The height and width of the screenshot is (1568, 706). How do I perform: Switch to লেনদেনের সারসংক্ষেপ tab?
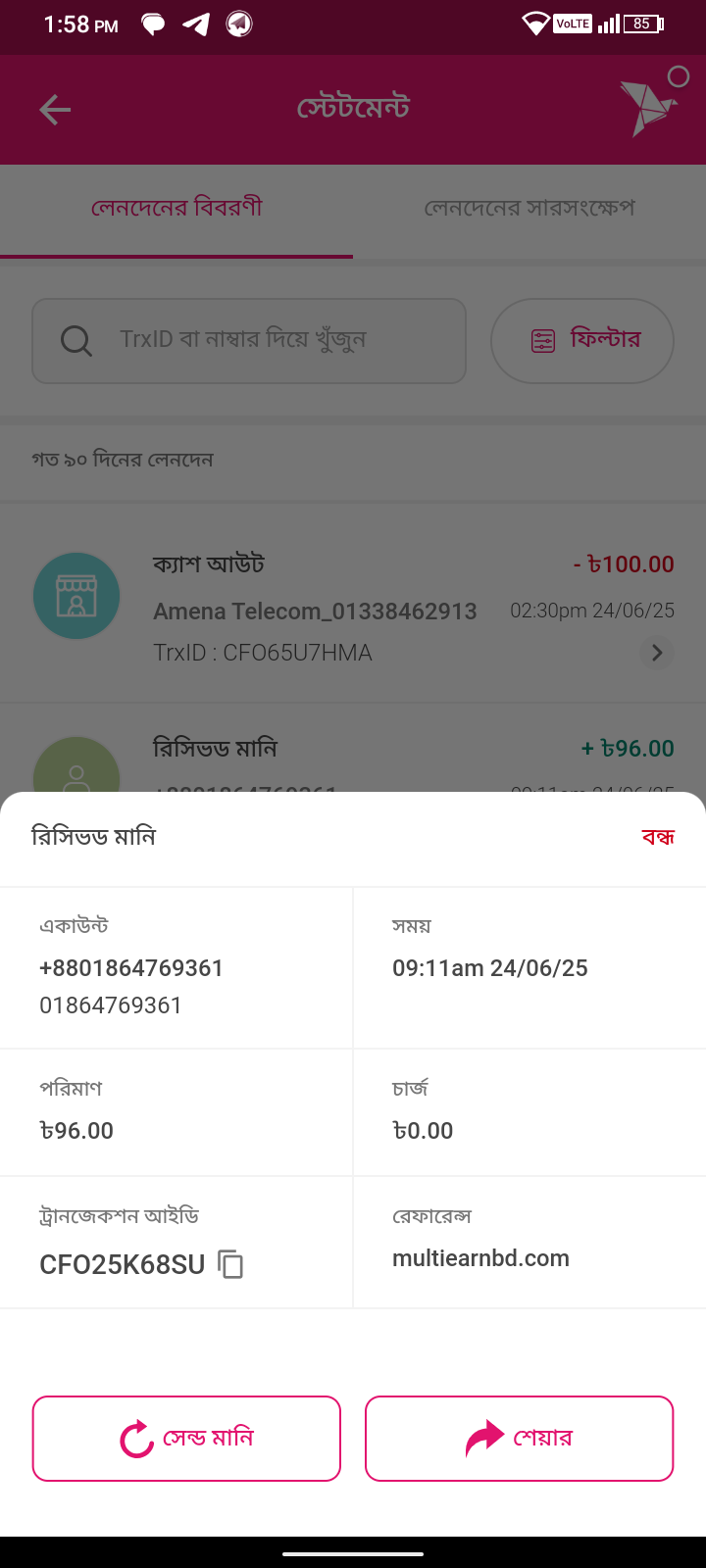coord(529,208)
